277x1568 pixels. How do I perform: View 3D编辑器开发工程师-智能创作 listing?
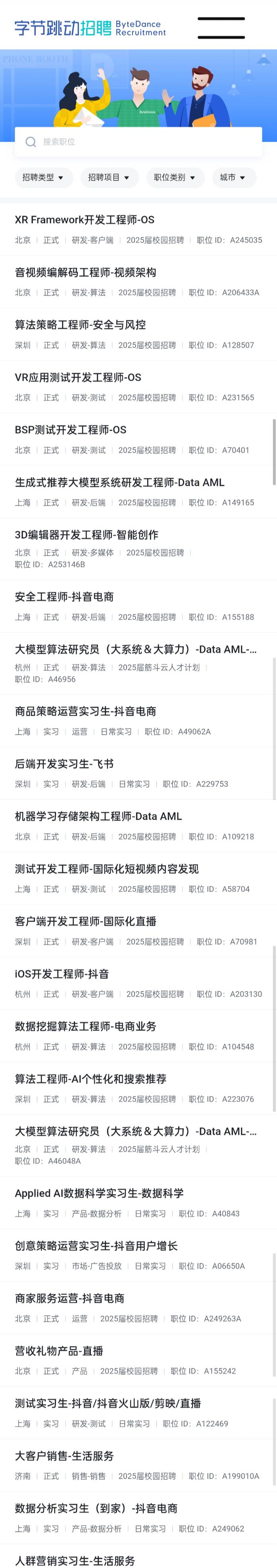[x=87, y=535]
